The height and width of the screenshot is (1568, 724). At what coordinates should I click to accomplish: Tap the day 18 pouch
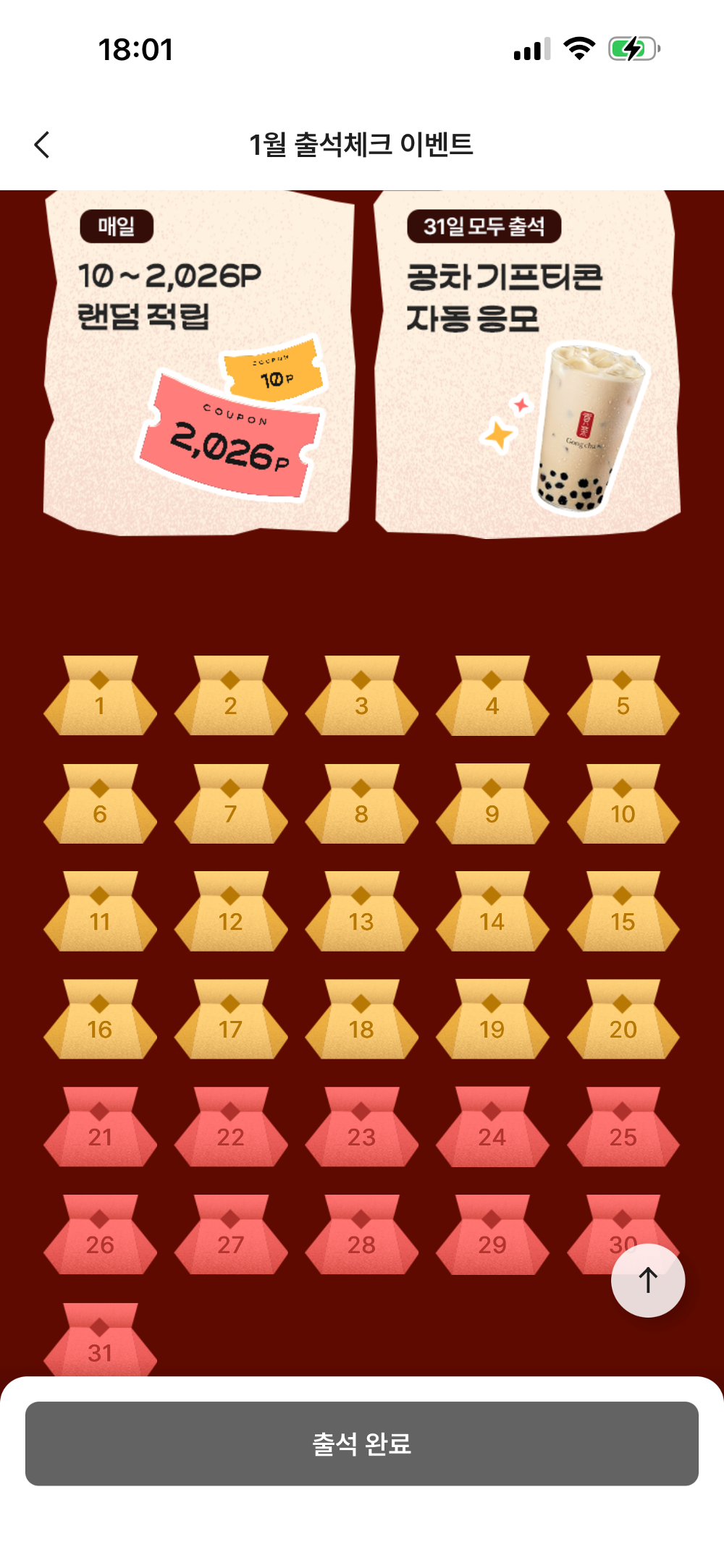(x=361, y=1021)
